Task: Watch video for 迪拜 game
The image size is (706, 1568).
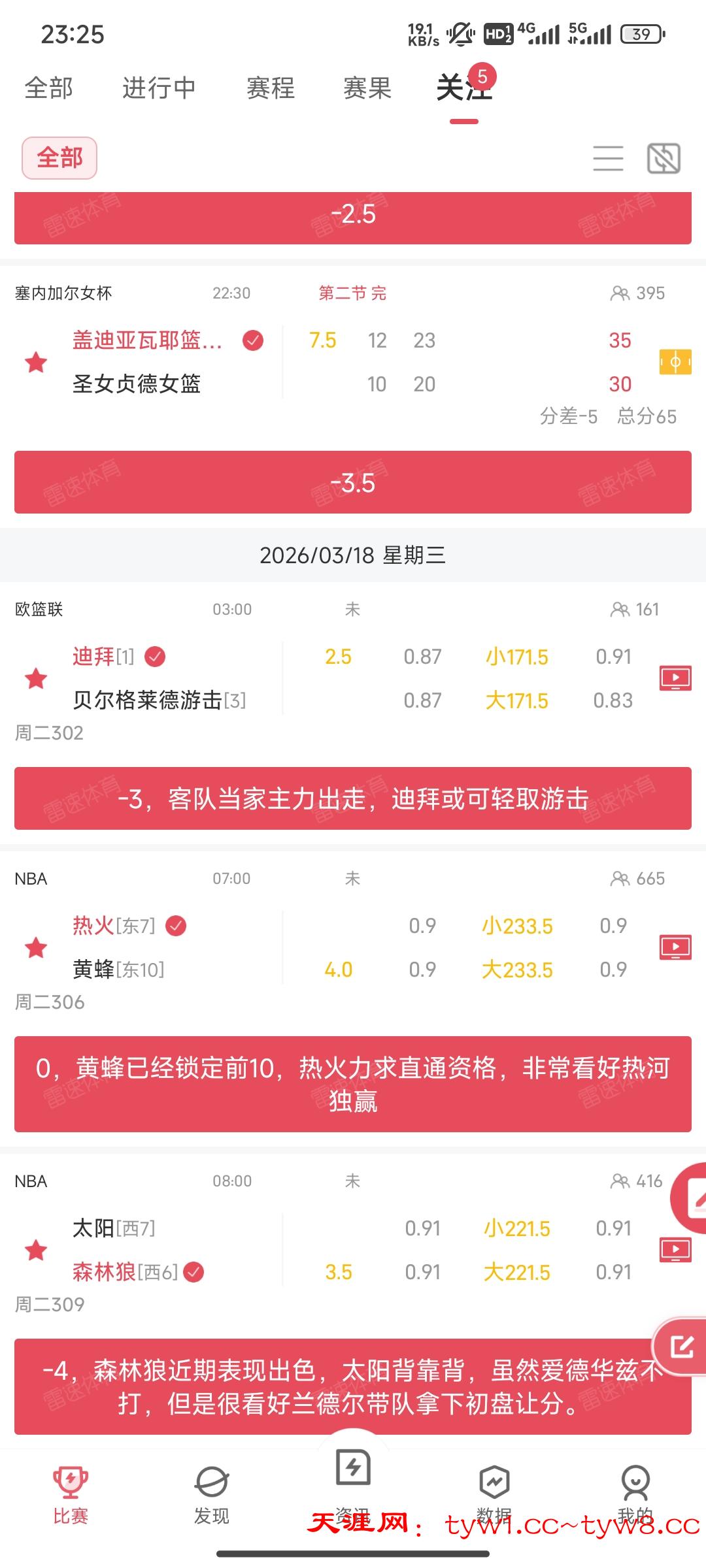Action: pos(675,678)
